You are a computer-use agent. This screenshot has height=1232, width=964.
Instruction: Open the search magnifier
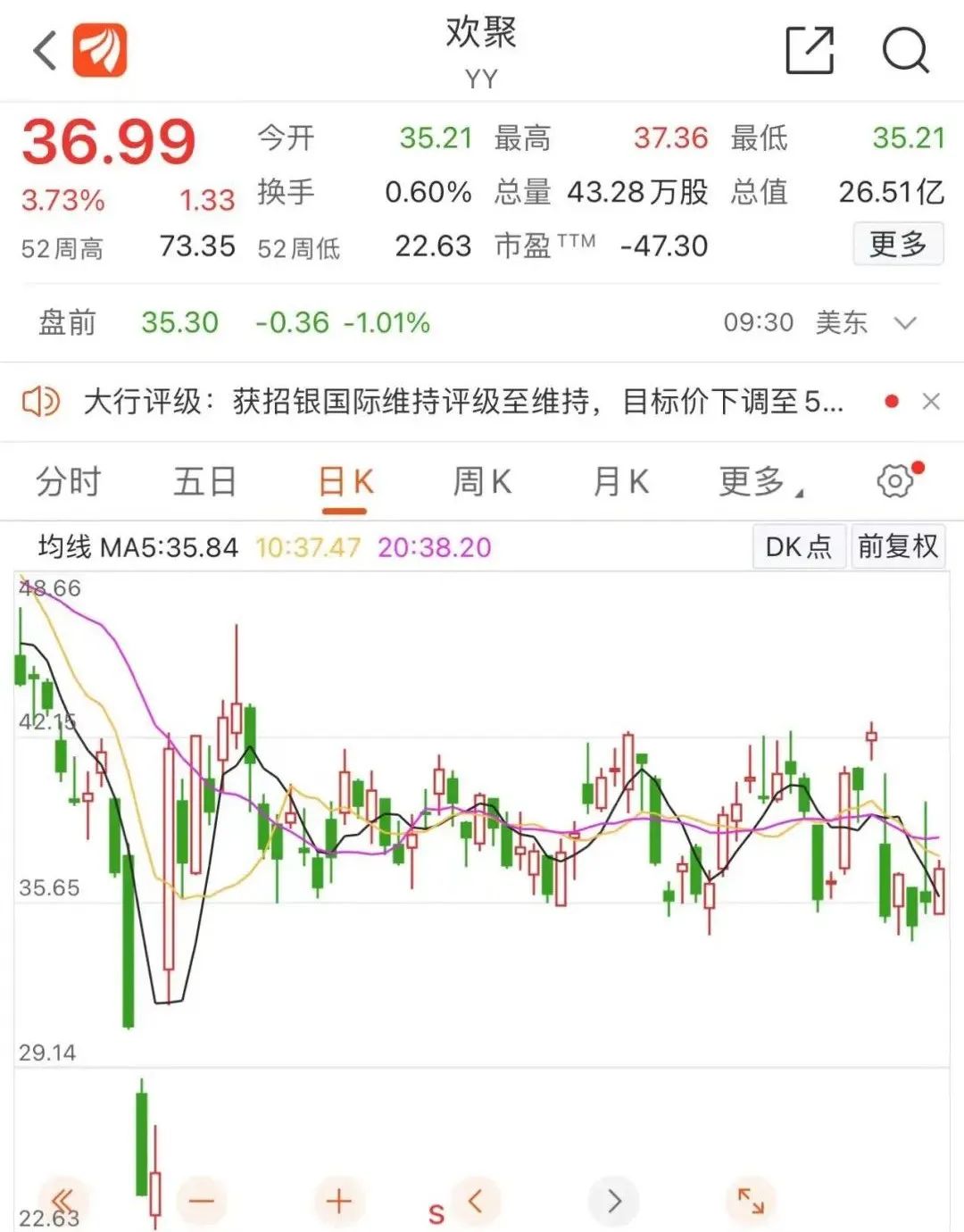click(905, 50)
